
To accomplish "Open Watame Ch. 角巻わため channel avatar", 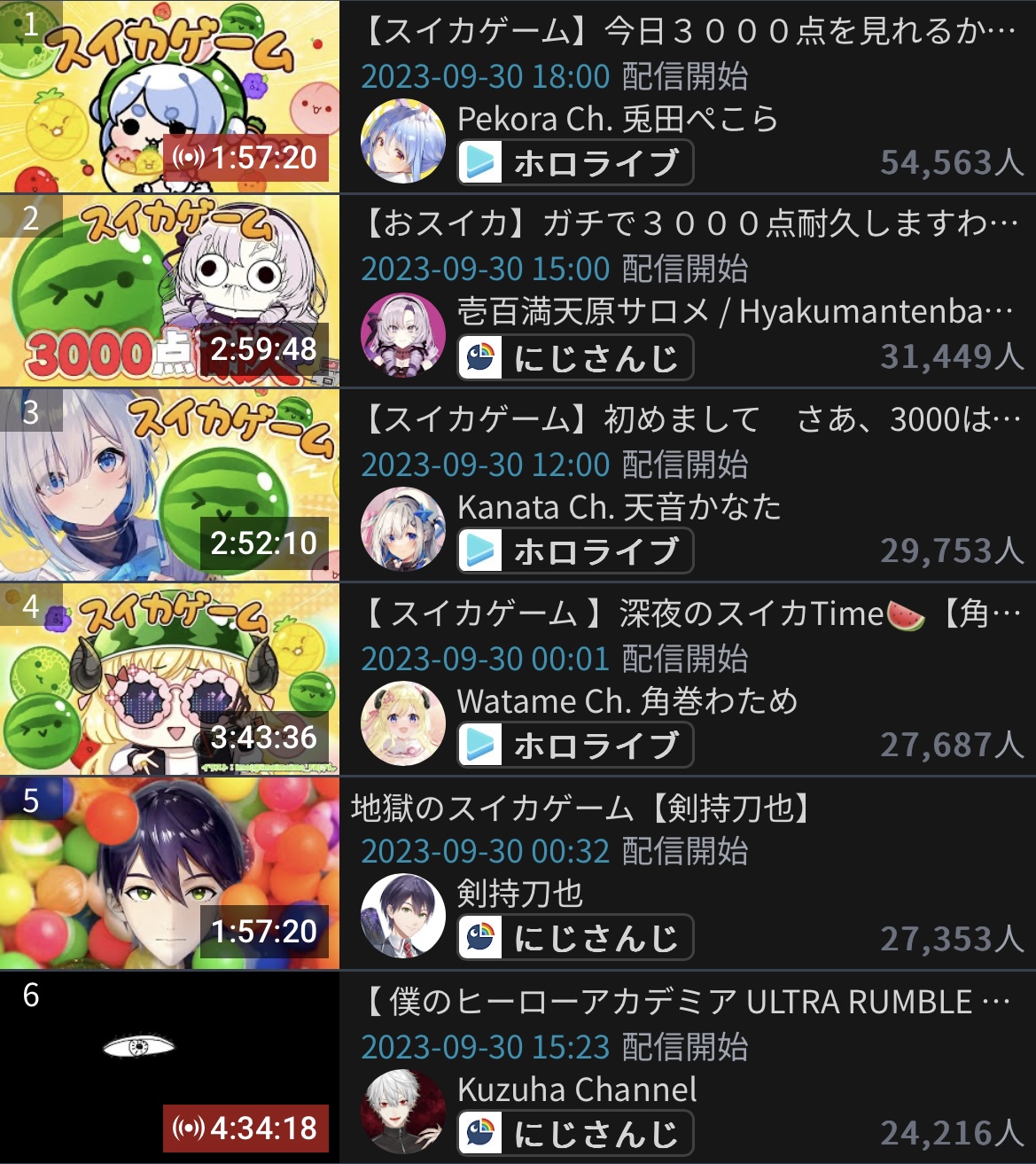I will [x=403, y=723].
